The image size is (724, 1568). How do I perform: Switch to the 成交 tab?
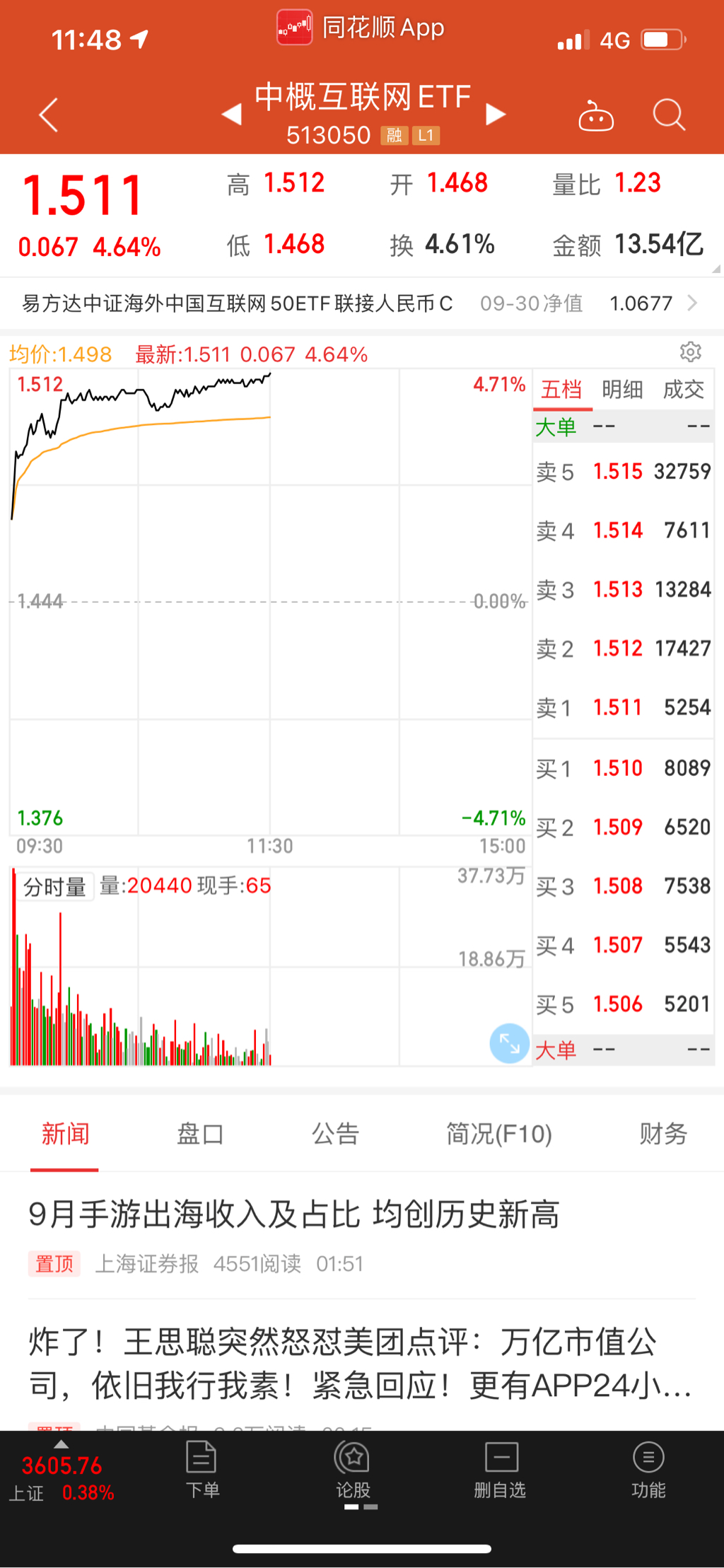[x=683, y=390]
